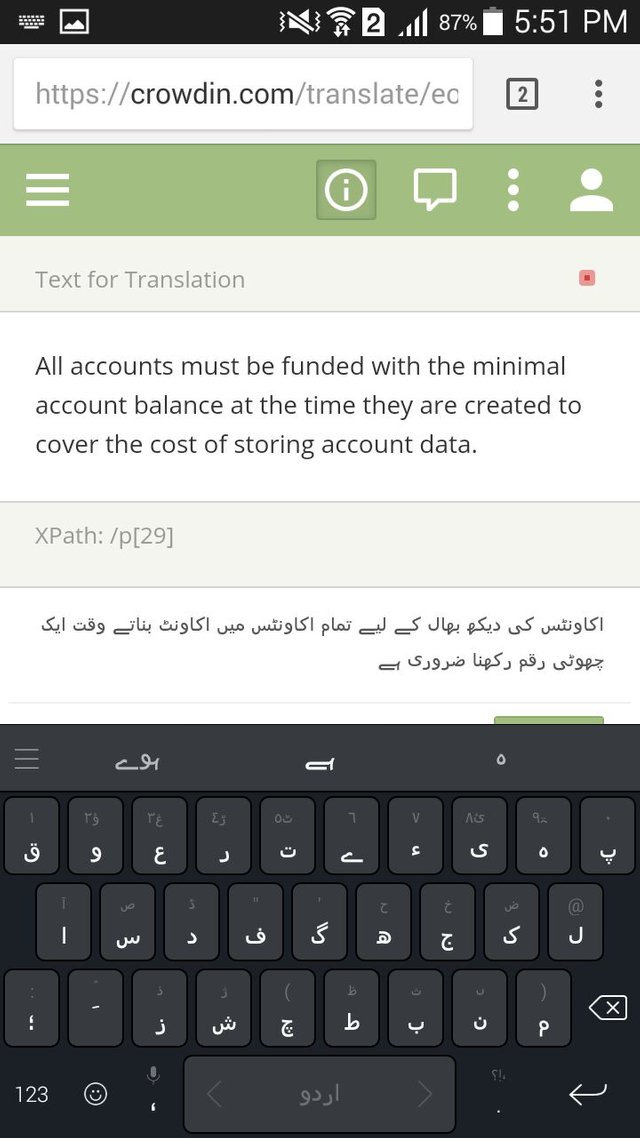
Task: Switch keyboard to 123 numbers layout
Action: [32, 1094]
